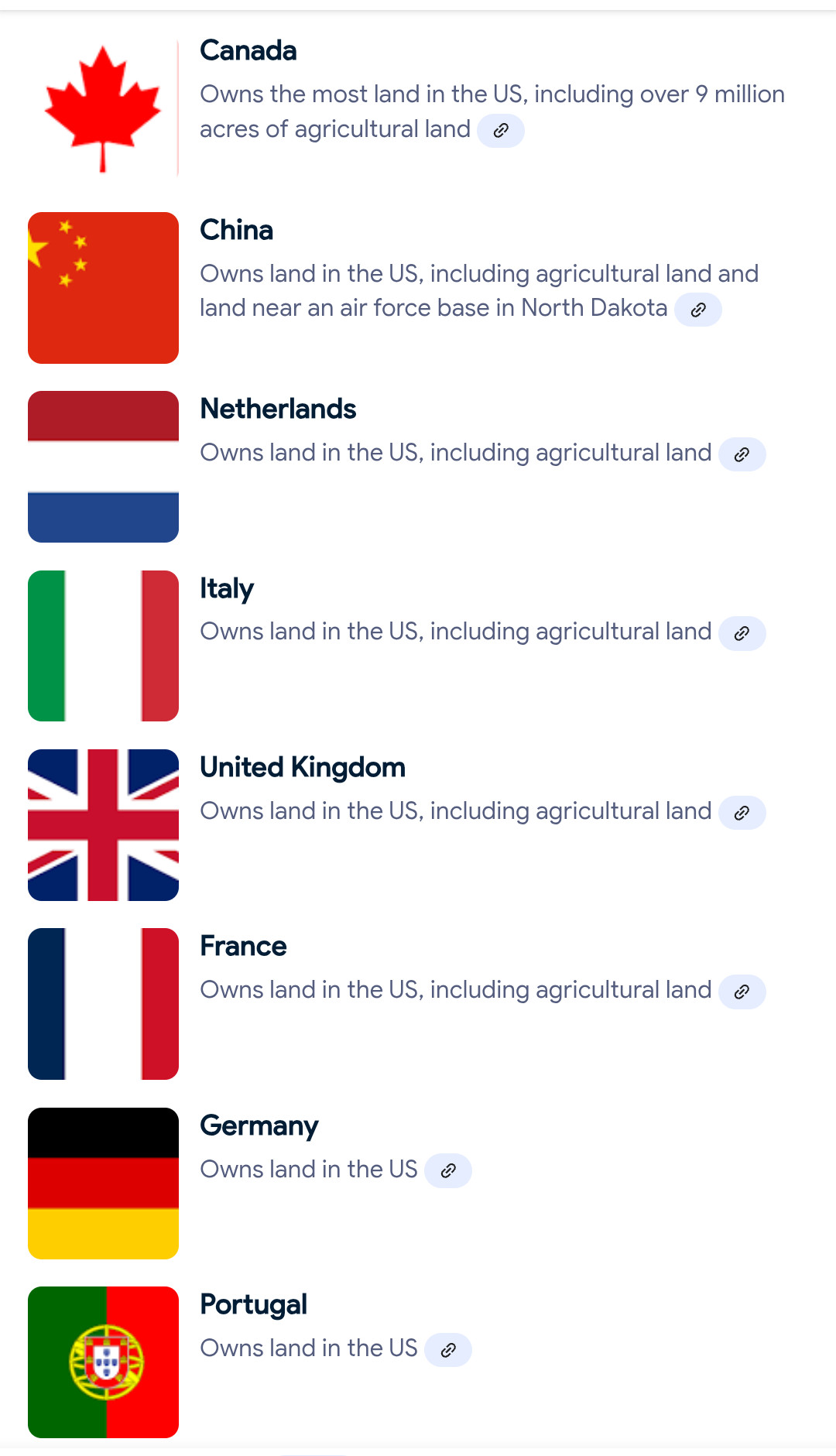The width and height of the screenshot is (836, 1456).
Task: Open Portugal's source link
Action: (448, 1350)
